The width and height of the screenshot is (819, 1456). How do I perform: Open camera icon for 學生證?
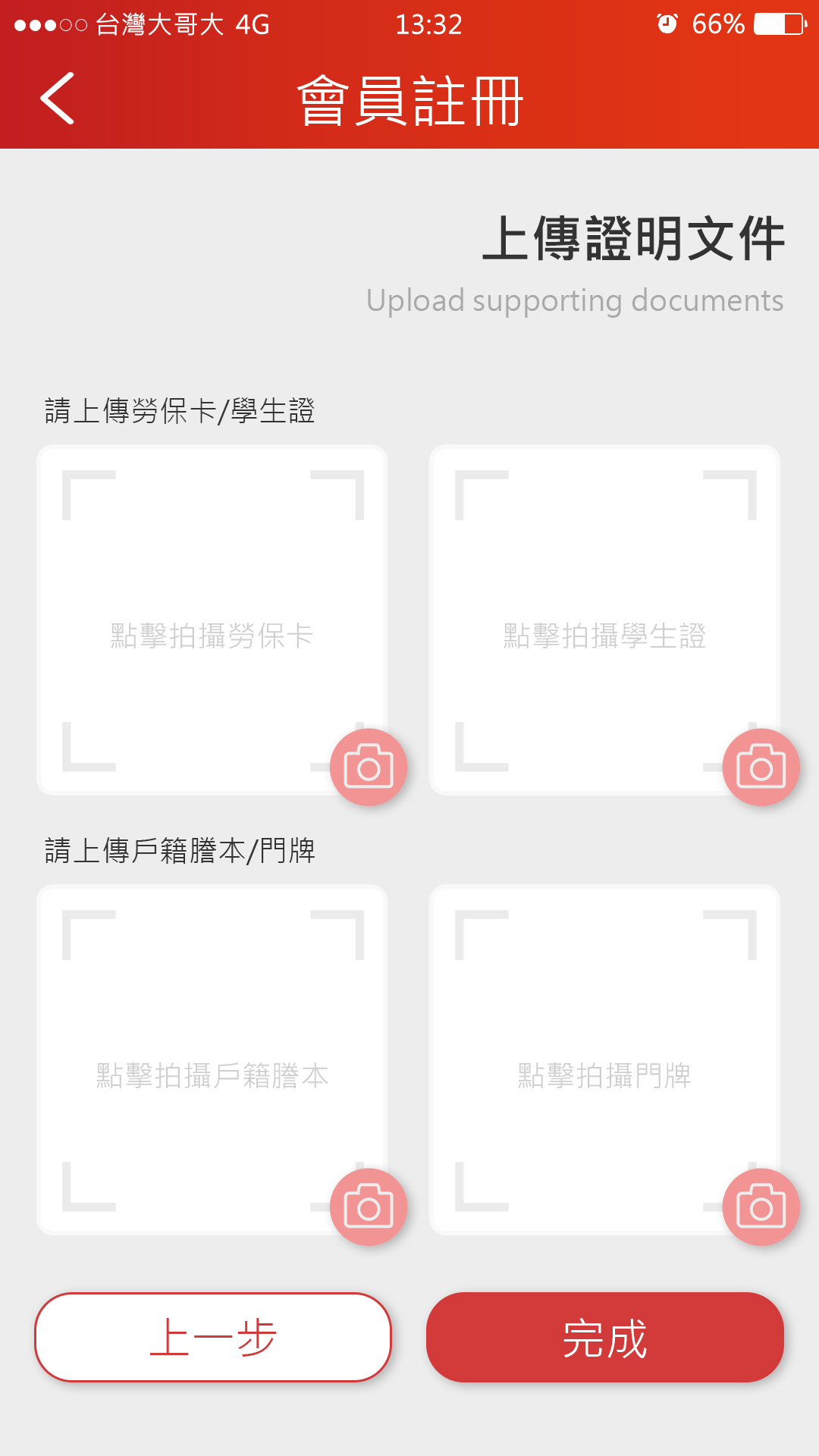pos(761,767)
